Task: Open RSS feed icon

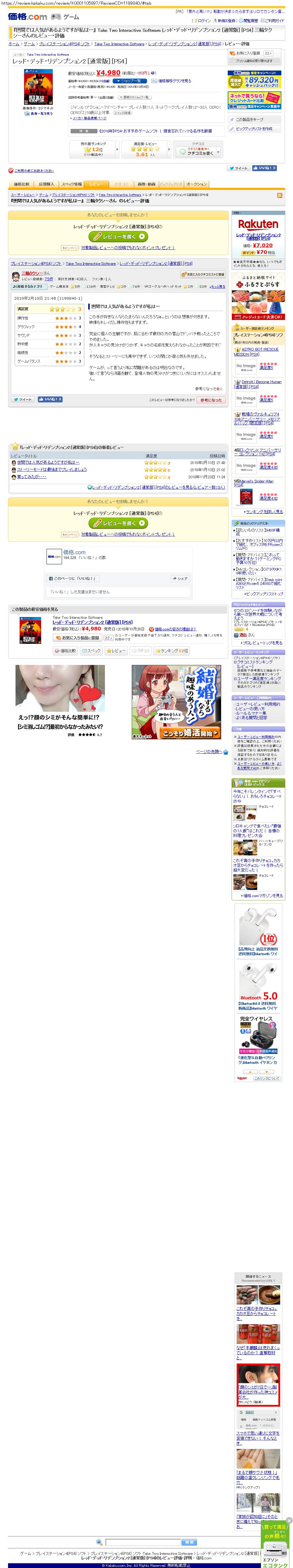Action: point(280,195)
